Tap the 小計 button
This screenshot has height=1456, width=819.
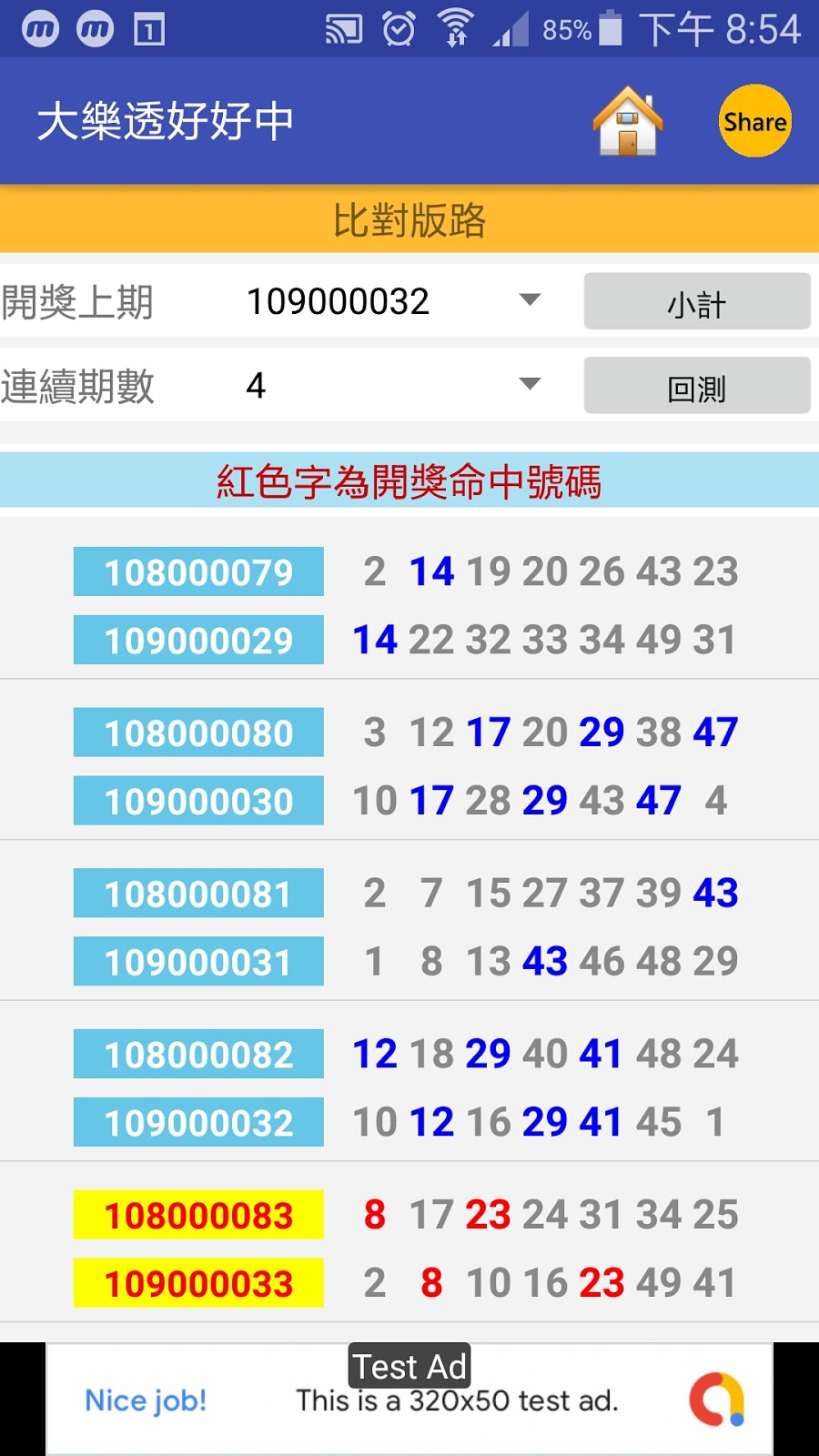click(x=697, y=301)
